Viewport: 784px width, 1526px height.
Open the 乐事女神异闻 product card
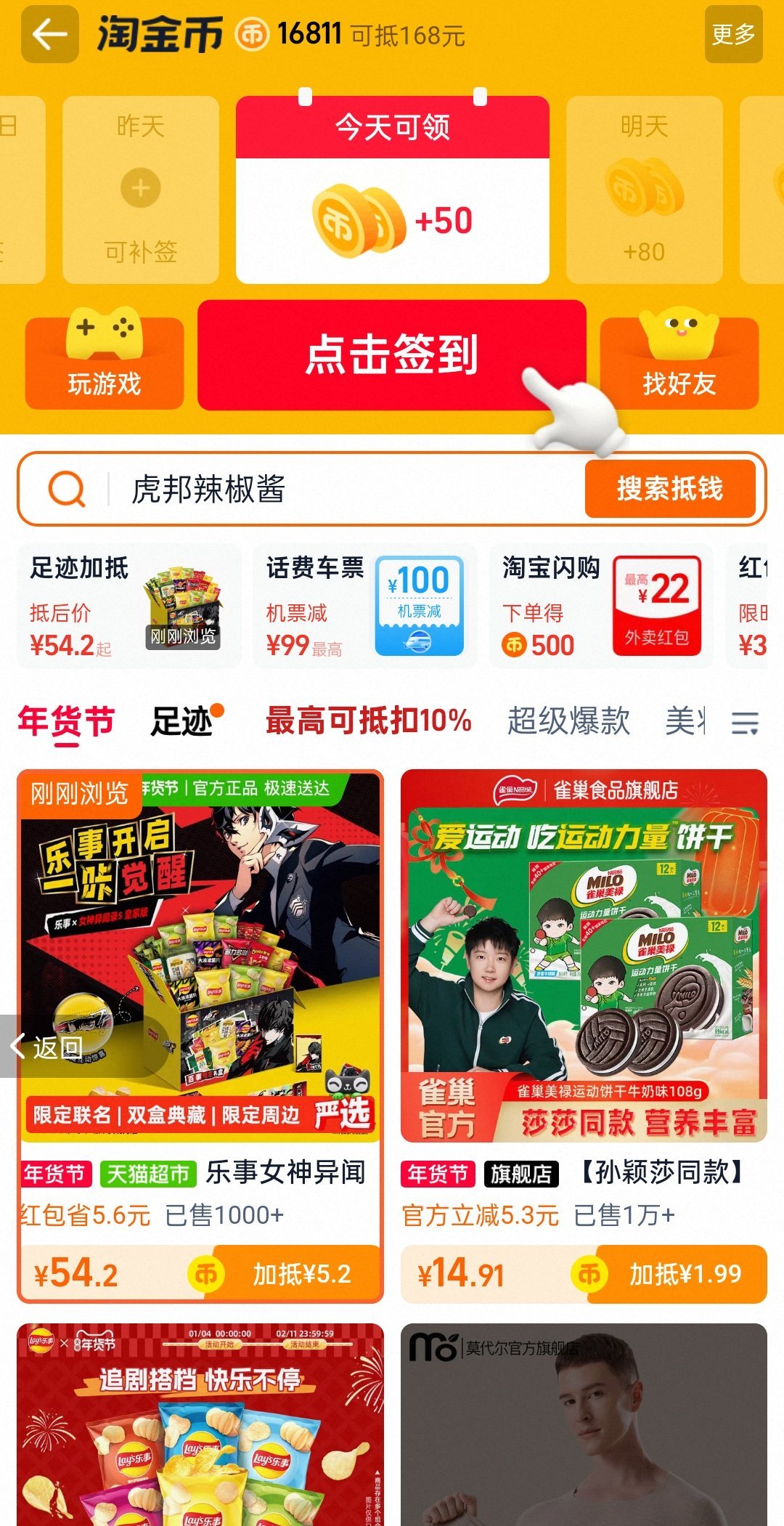click(200, 1017)
